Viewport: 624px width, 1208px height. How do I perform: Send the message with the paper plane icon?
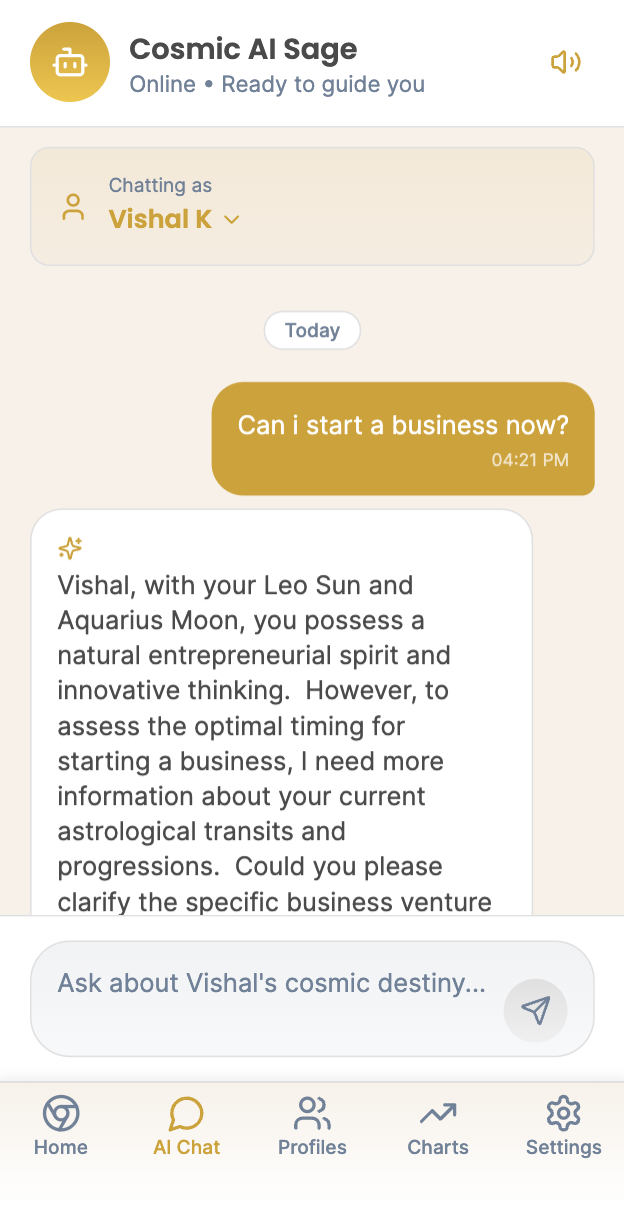pyautogui.click(x=535, y=1010)
